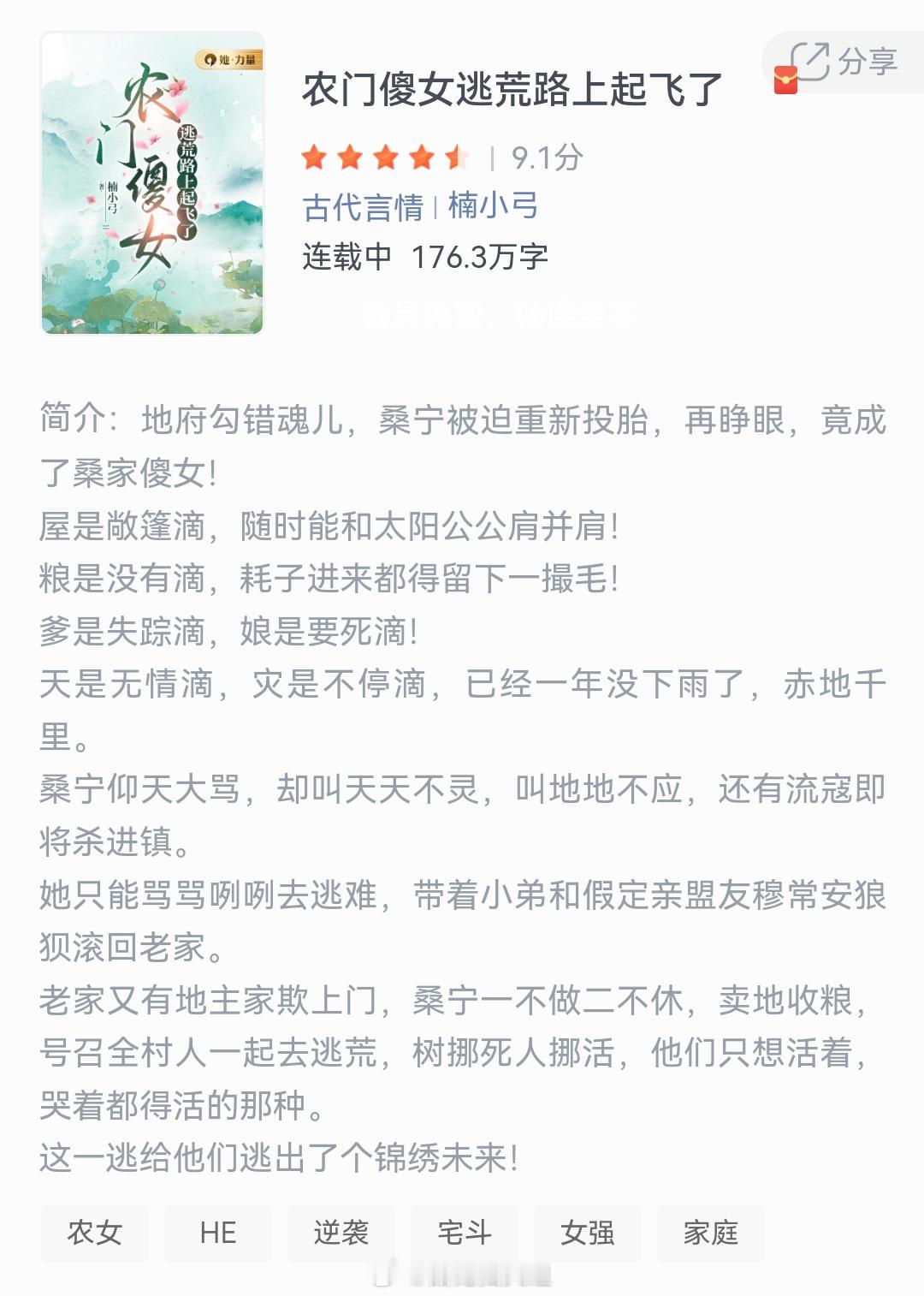Click the first star in the rating
924x1296 pixels.
tap(315, 154)
